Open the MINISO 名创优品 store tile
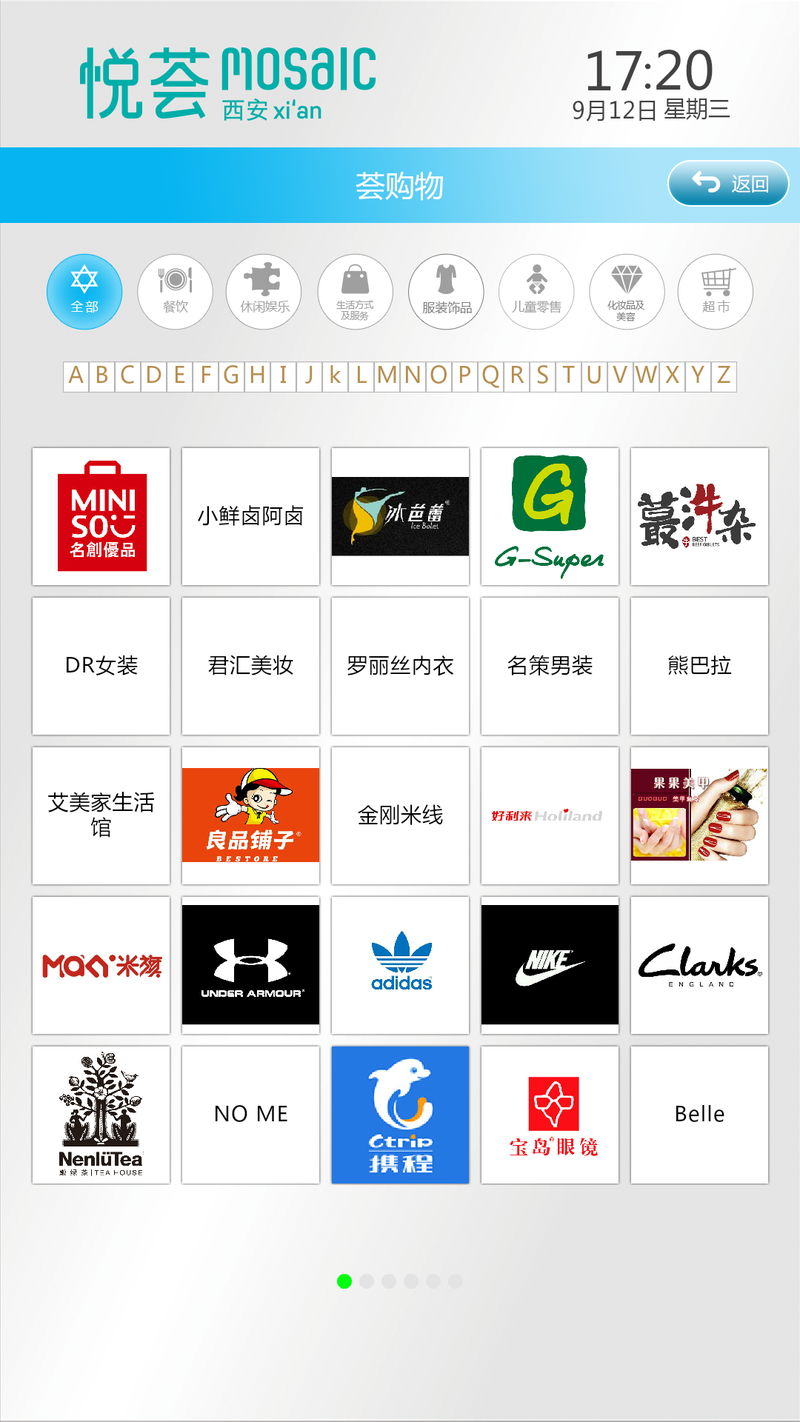 [101, 516]
